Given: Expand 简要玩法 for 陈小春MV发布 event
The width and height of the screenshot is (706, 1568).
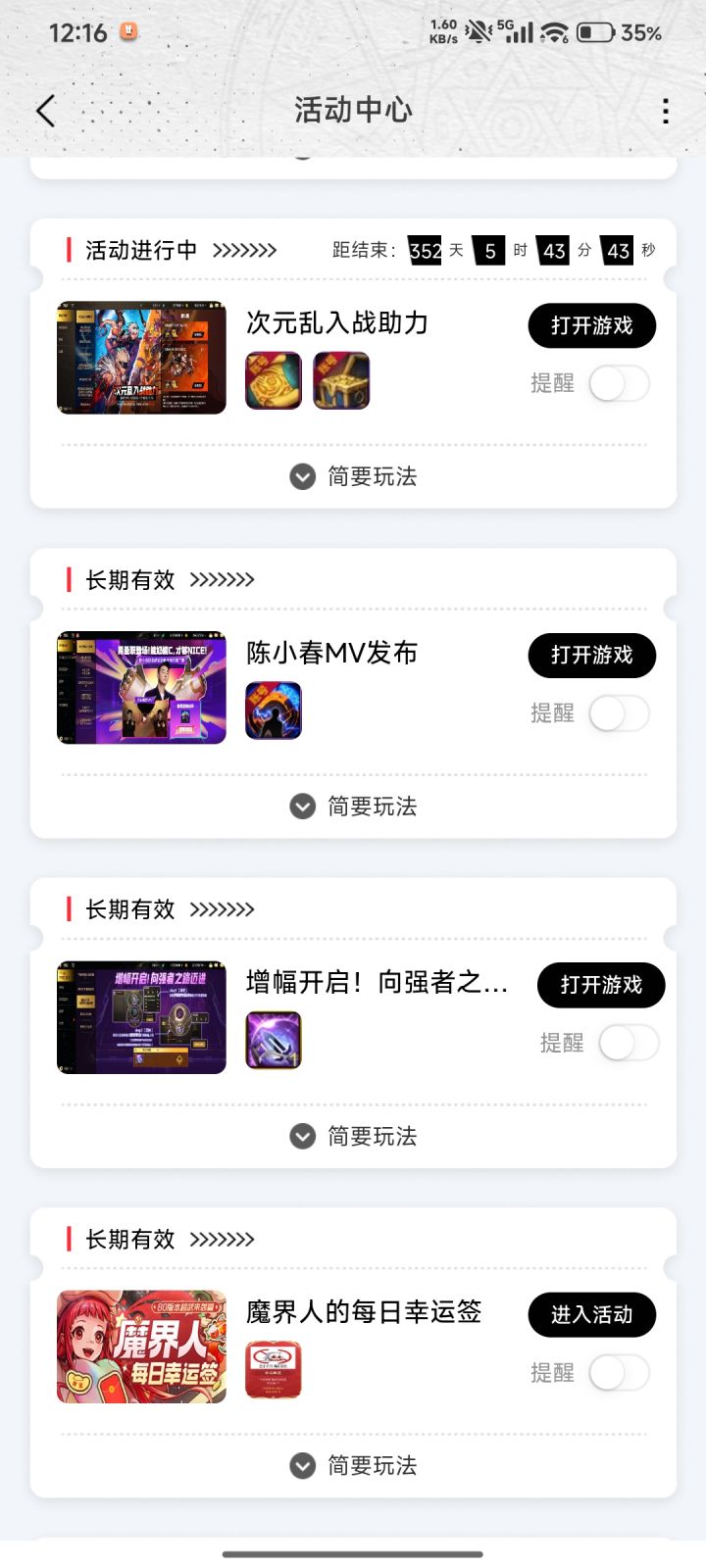Looking at the screenshot, I should [353, 807].
